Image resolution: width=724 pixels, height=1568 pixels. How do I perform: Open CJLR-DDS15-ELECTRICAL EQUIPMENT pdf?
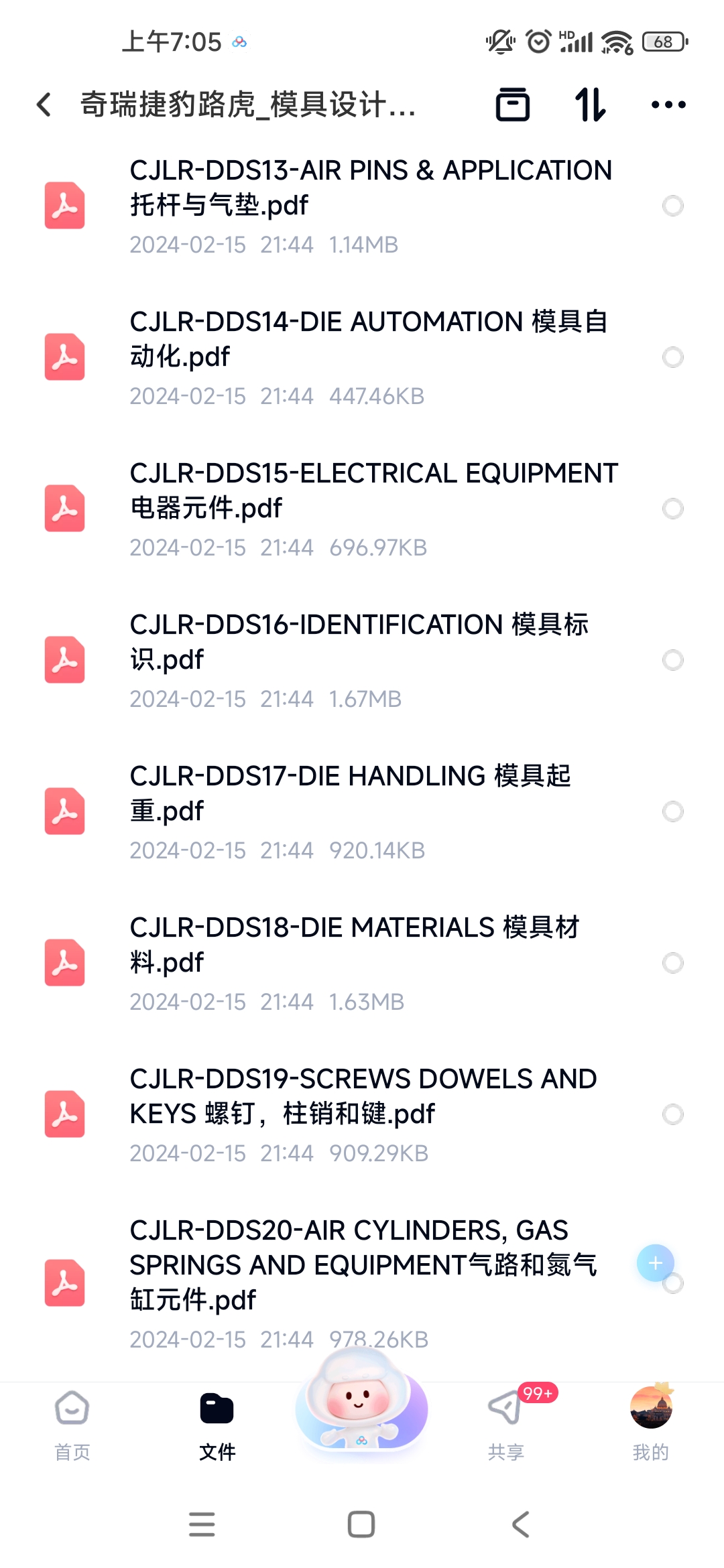[362, 509]
